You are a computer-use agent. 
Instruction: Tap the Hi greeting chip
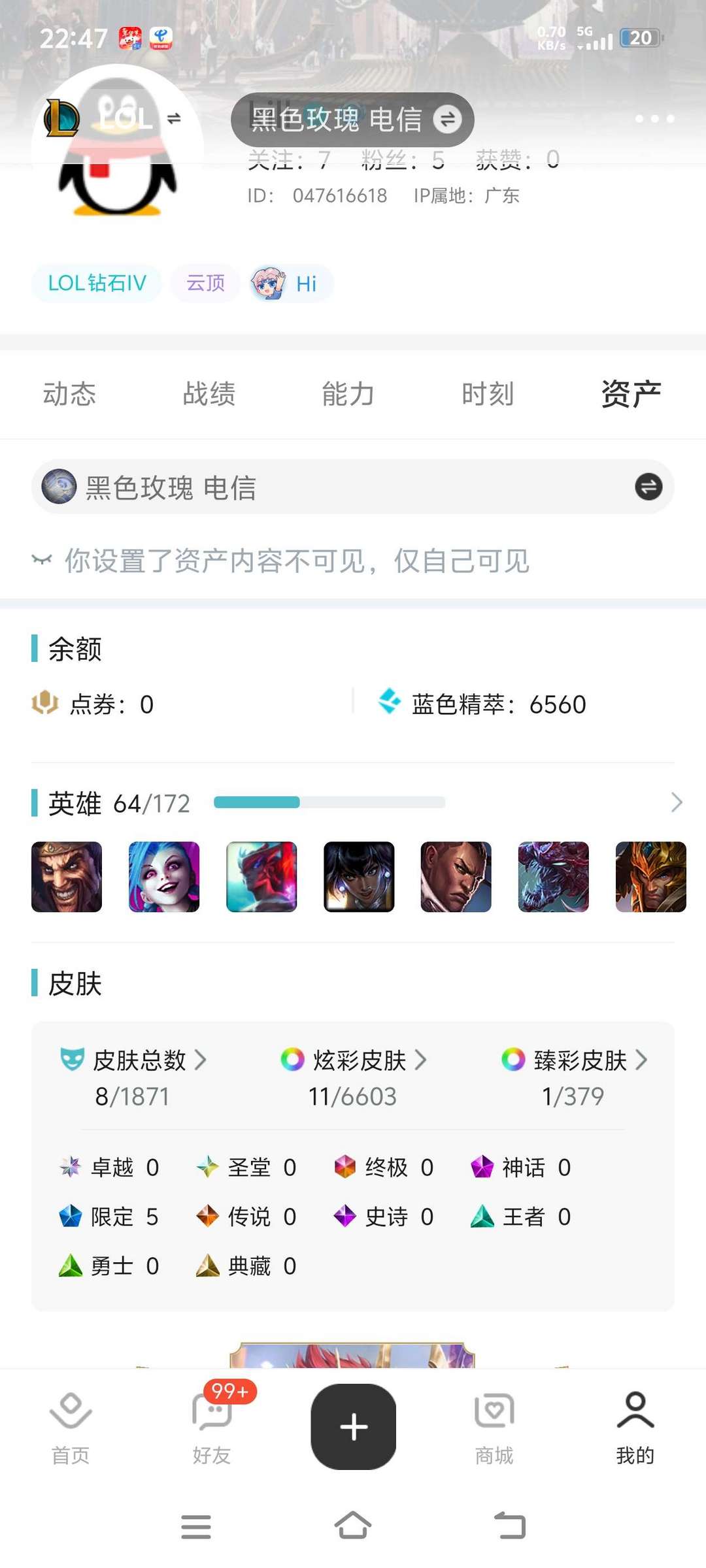click(x=291, y=284)
